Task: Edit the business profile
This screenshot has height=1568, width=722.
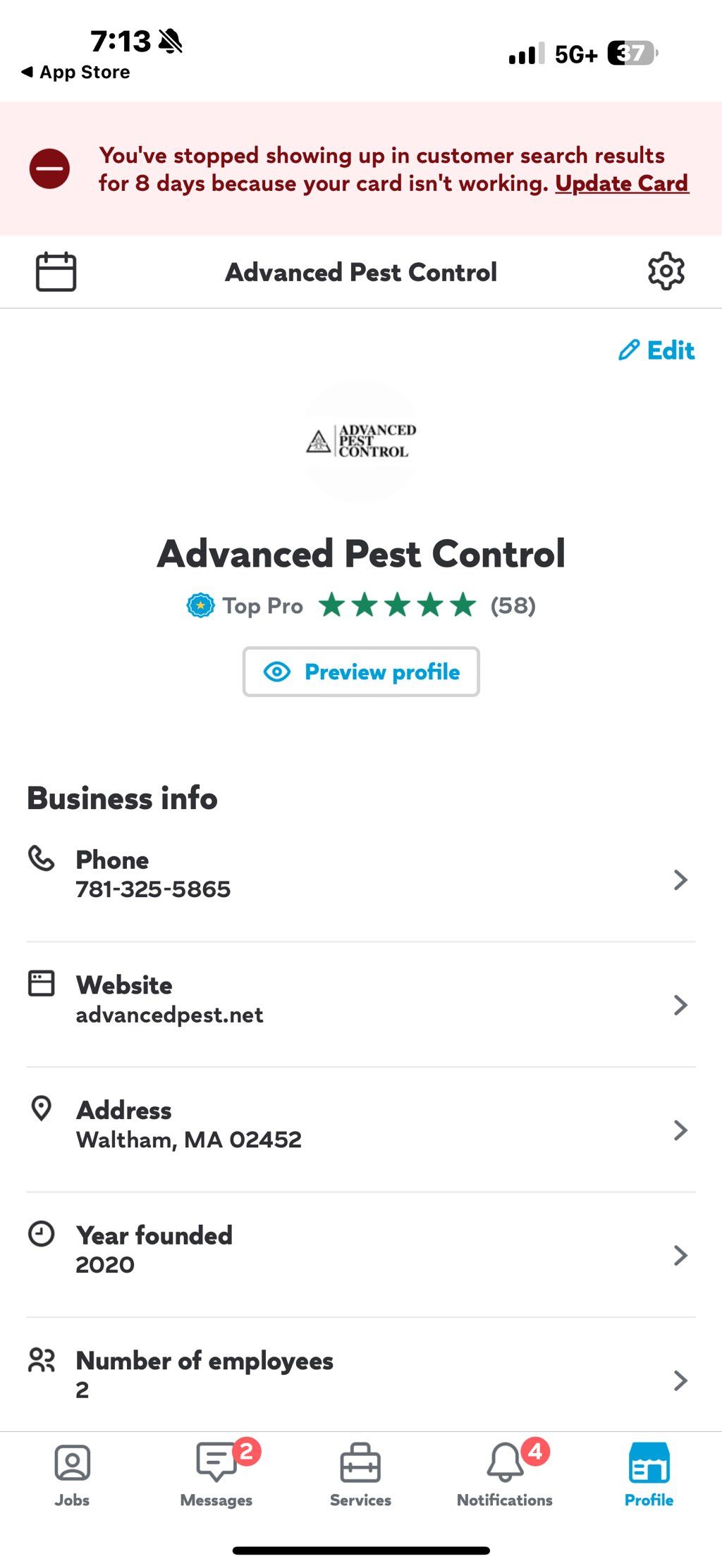Action: [657, 350]
